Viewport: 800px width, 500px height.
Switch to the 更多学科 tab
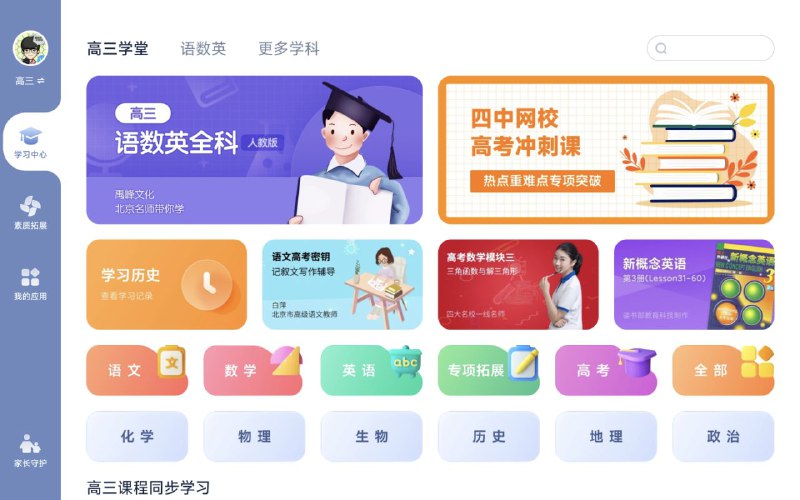click(289, 48)
